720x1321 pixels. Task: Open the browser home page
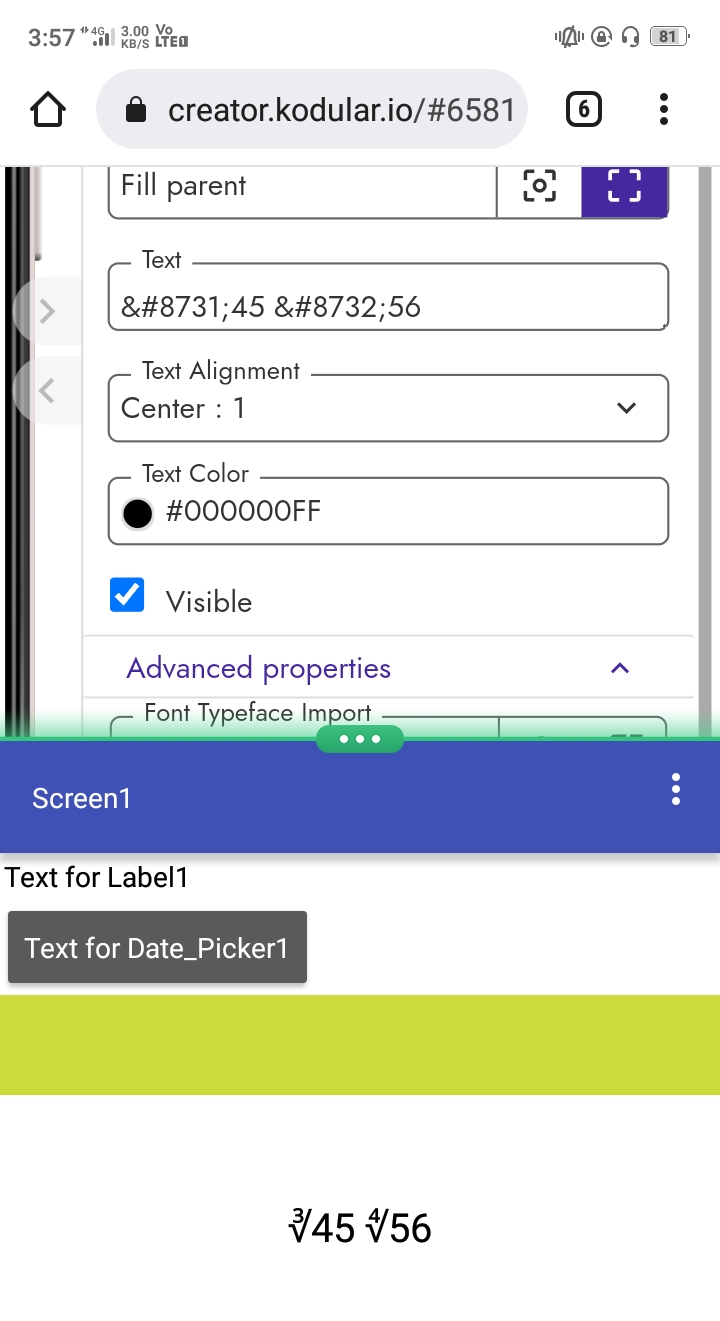point(48,110)
